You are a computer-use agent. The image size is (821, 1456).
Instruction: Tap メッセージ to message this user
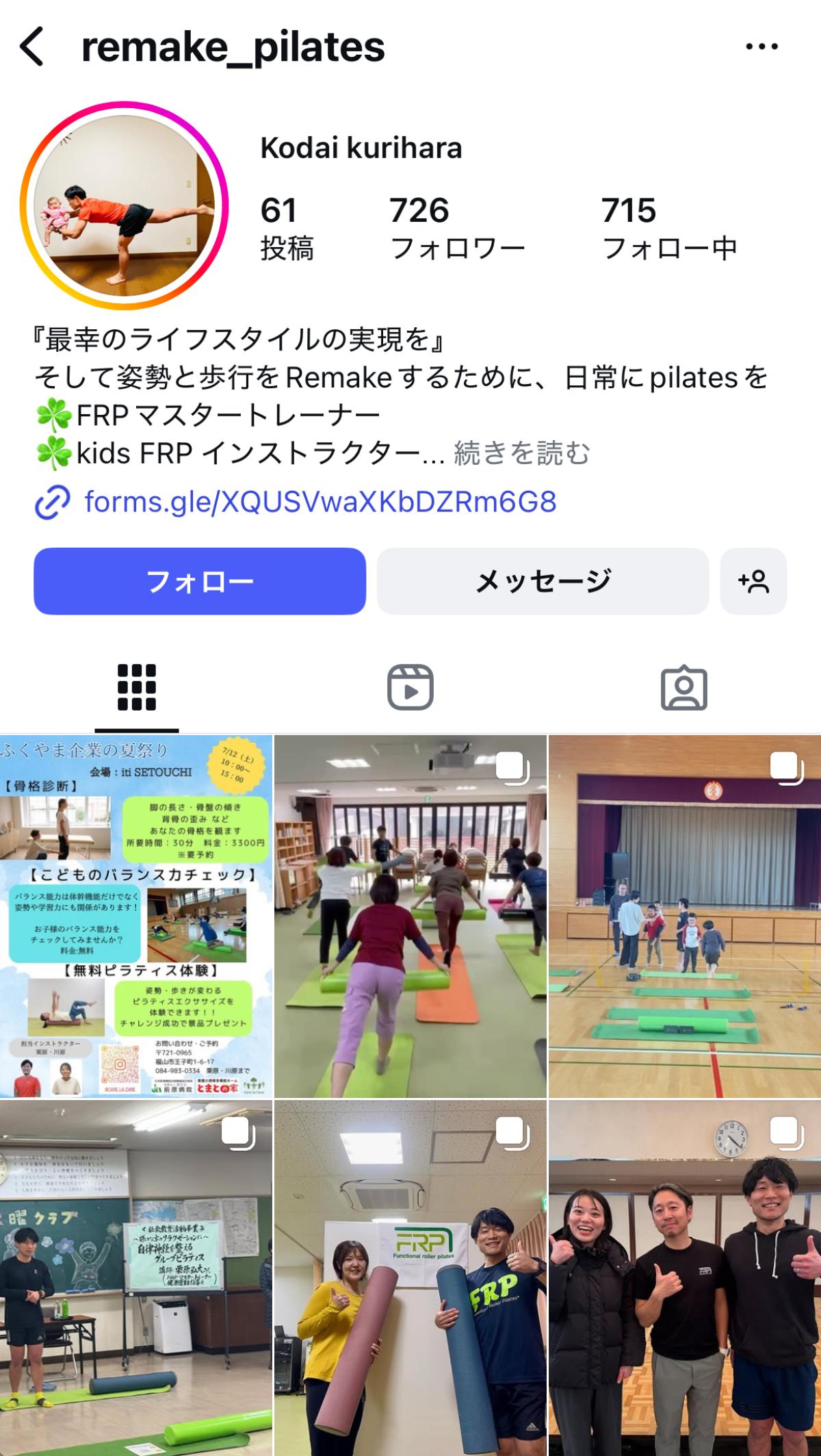[543, 581]
